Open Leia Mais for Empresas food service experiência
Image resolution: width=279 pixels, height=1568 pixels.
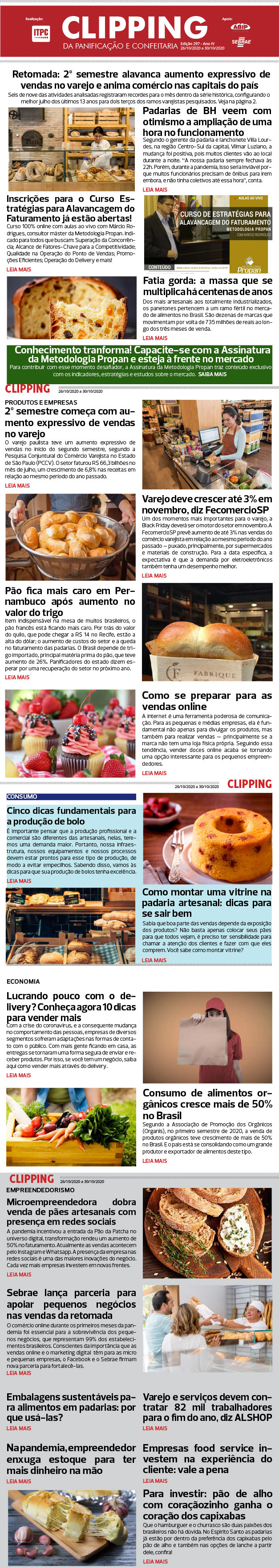[155, 1480]
